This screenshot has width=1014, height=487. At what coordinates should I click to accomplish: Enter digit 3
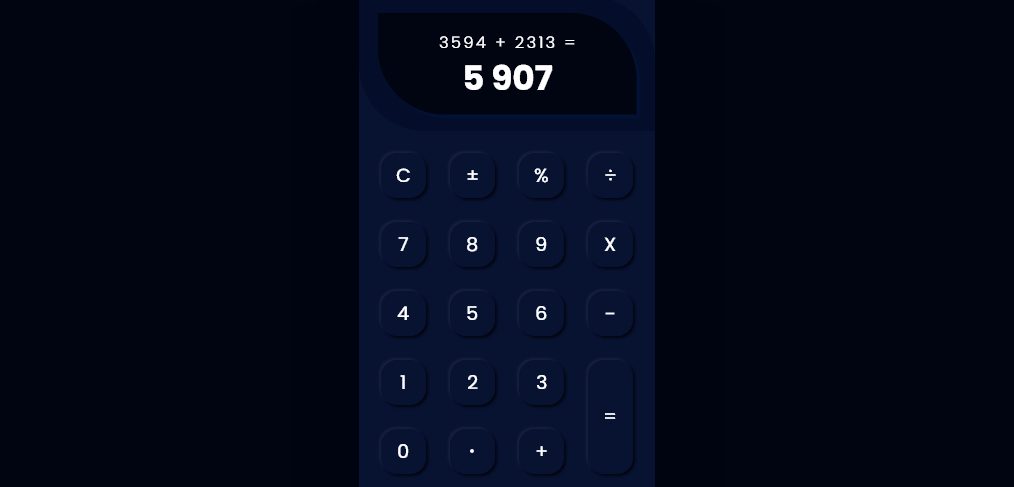coord(541,382)
